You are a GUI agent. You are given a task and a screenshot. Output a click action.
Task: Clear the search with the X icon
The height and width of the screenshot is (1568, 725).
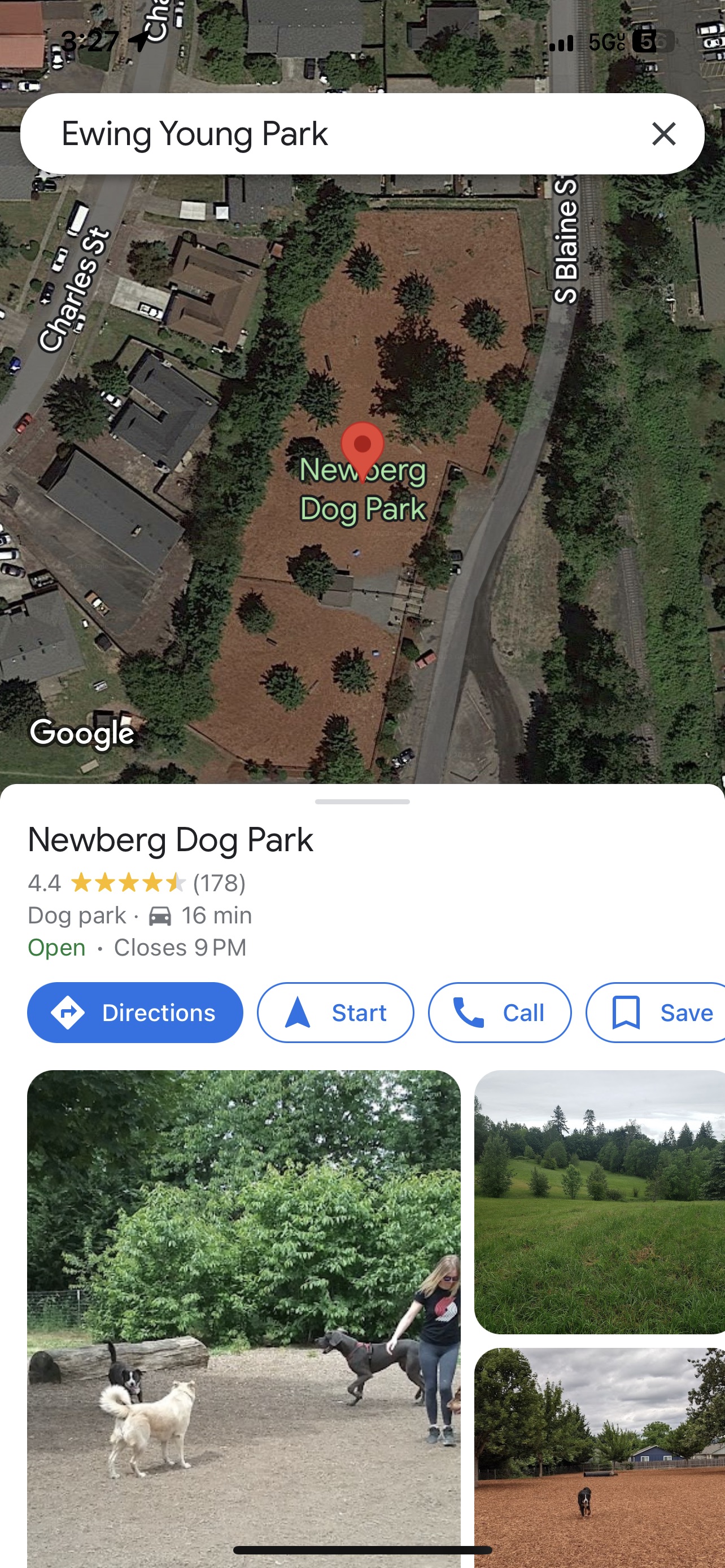click(x=663, y=134)
